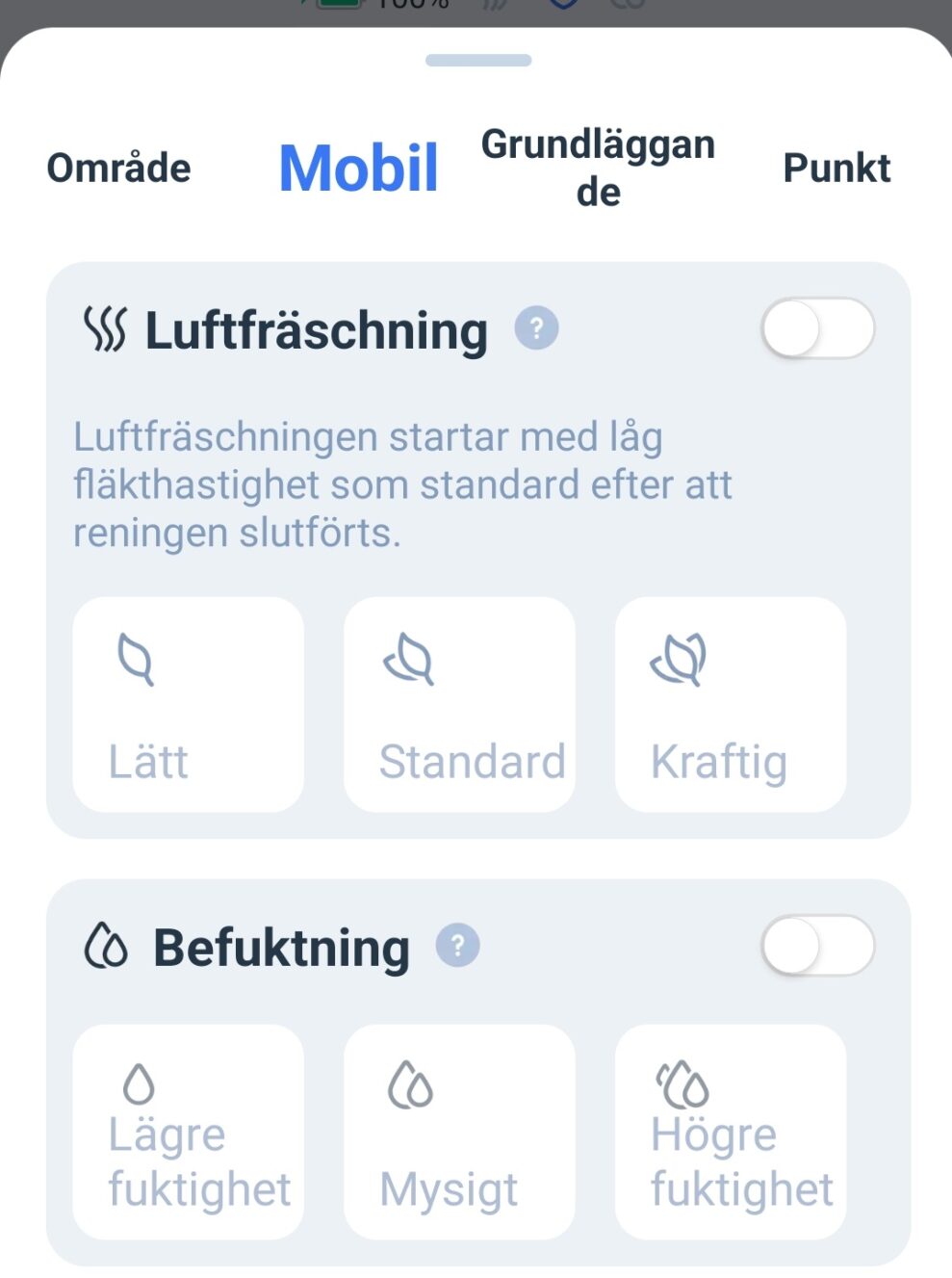952x1278 pixels.
Task: Tap the help icon beside Befuktning
Action: (x=458, y=946)
